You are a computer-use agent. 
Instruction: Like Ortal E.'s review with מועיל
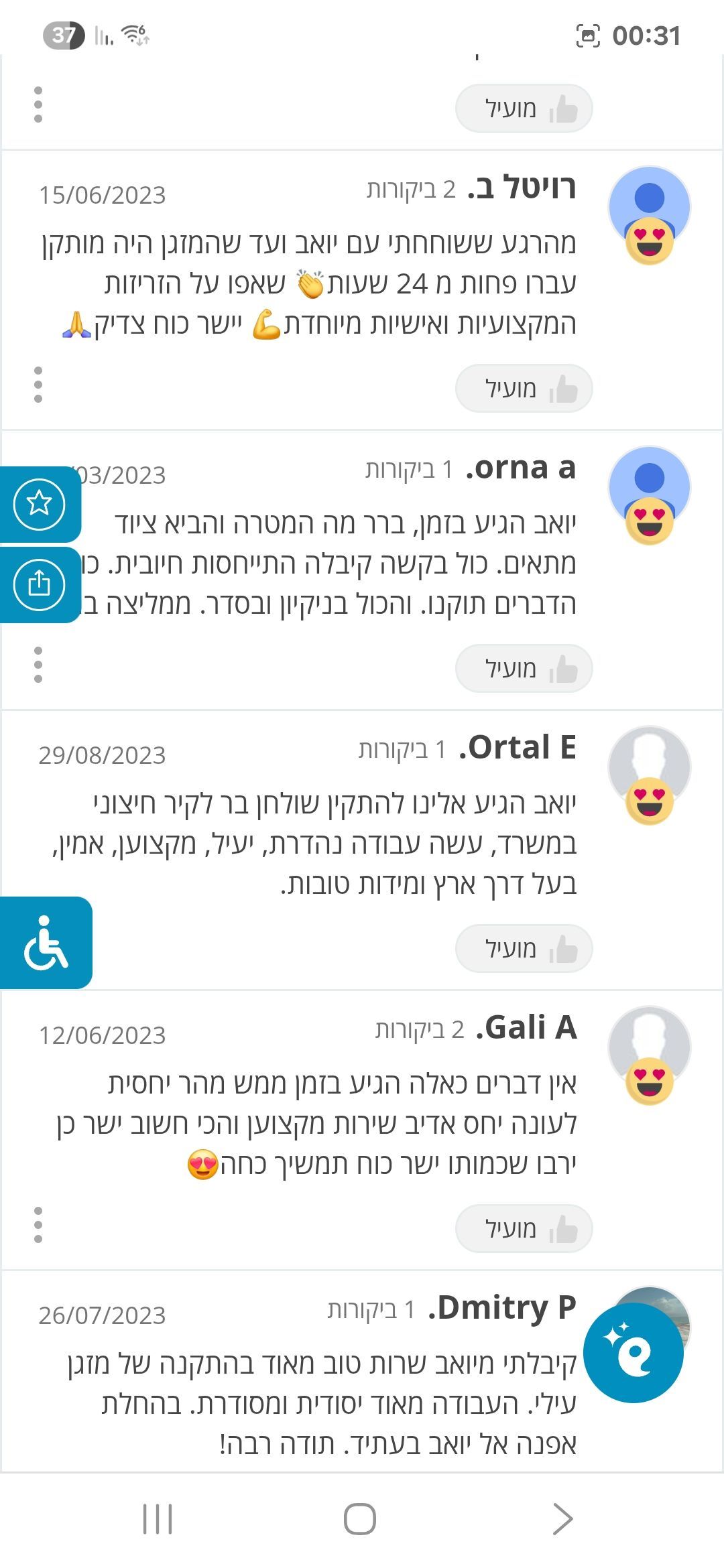tap(524, 949)
